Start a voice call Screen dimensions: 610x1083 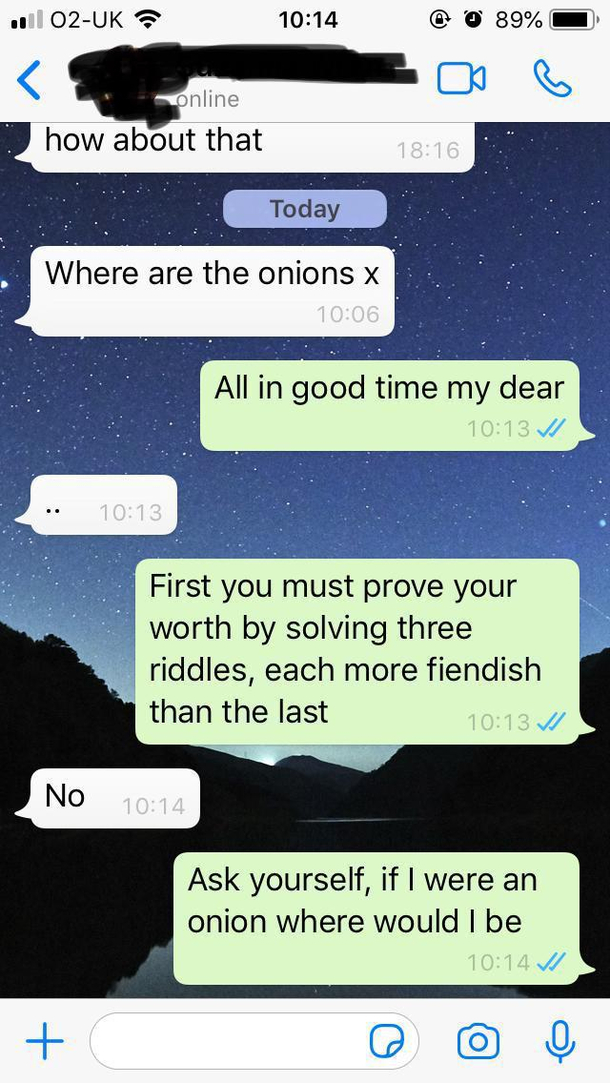tap(551, 79)
